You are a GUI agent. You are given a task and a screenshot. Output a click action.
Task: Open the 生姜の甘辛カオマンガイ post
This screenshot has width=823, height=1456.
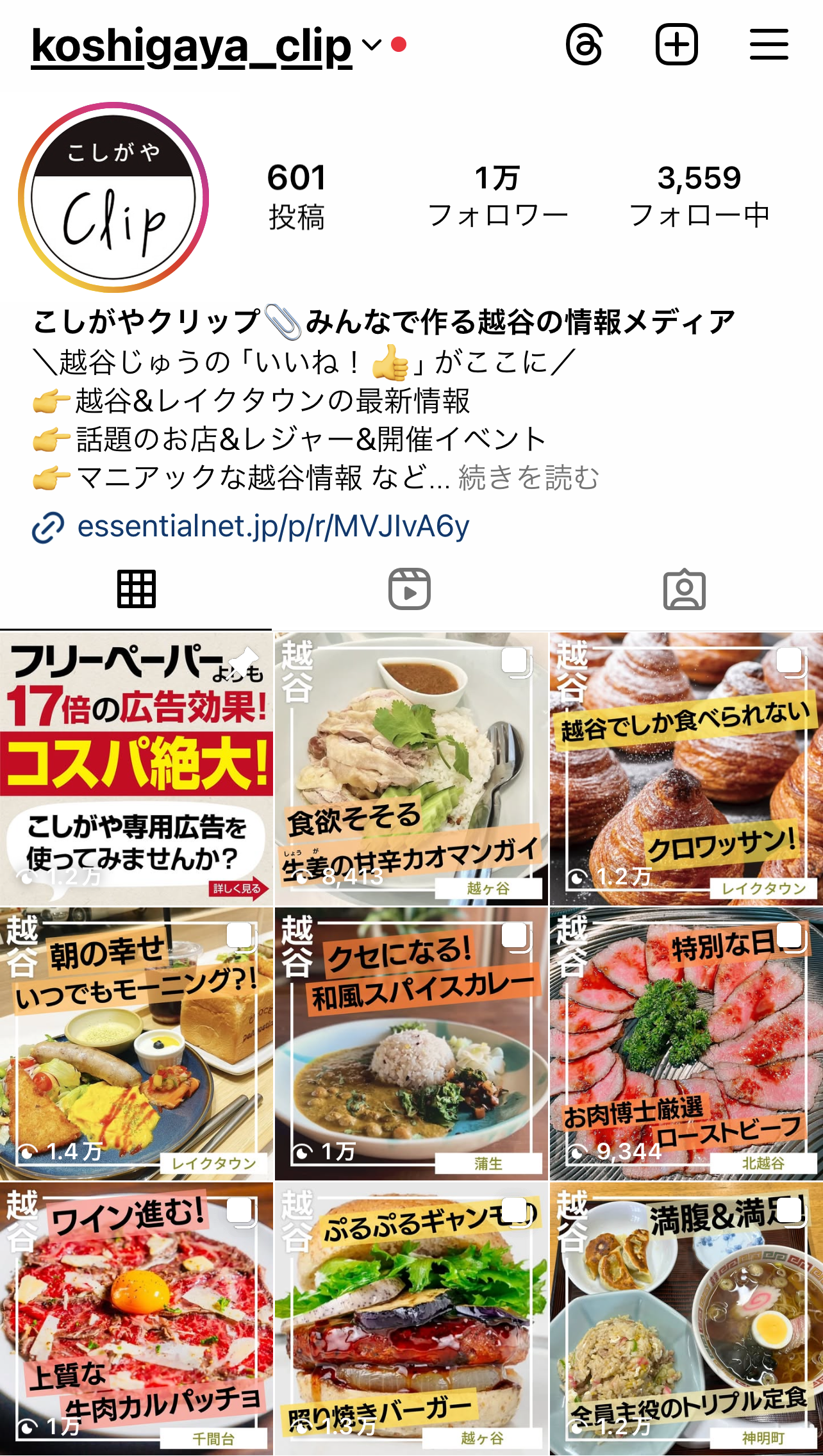pyautogui.click(x=411, y=769)
